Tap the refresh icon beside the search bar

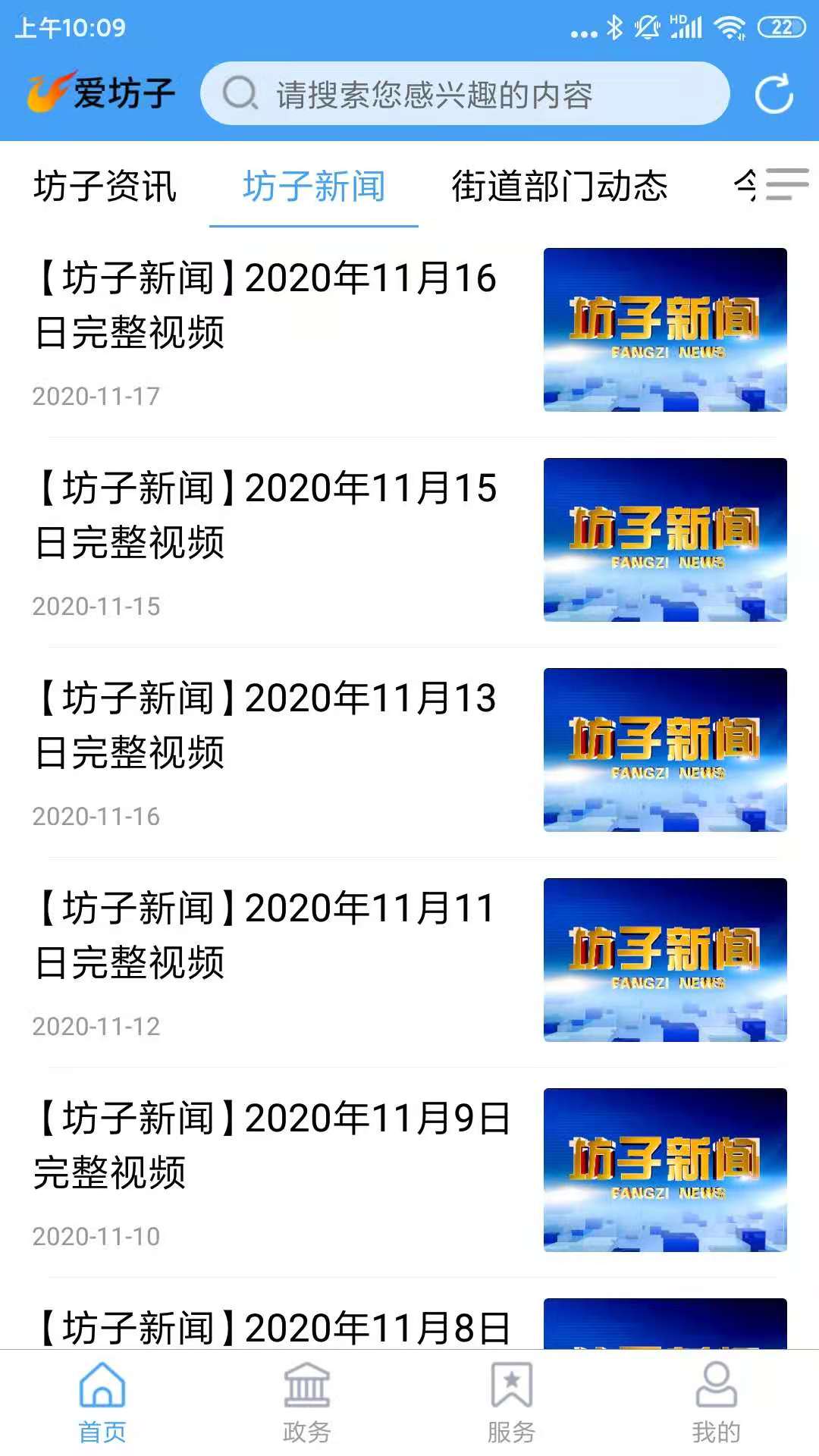773,93
